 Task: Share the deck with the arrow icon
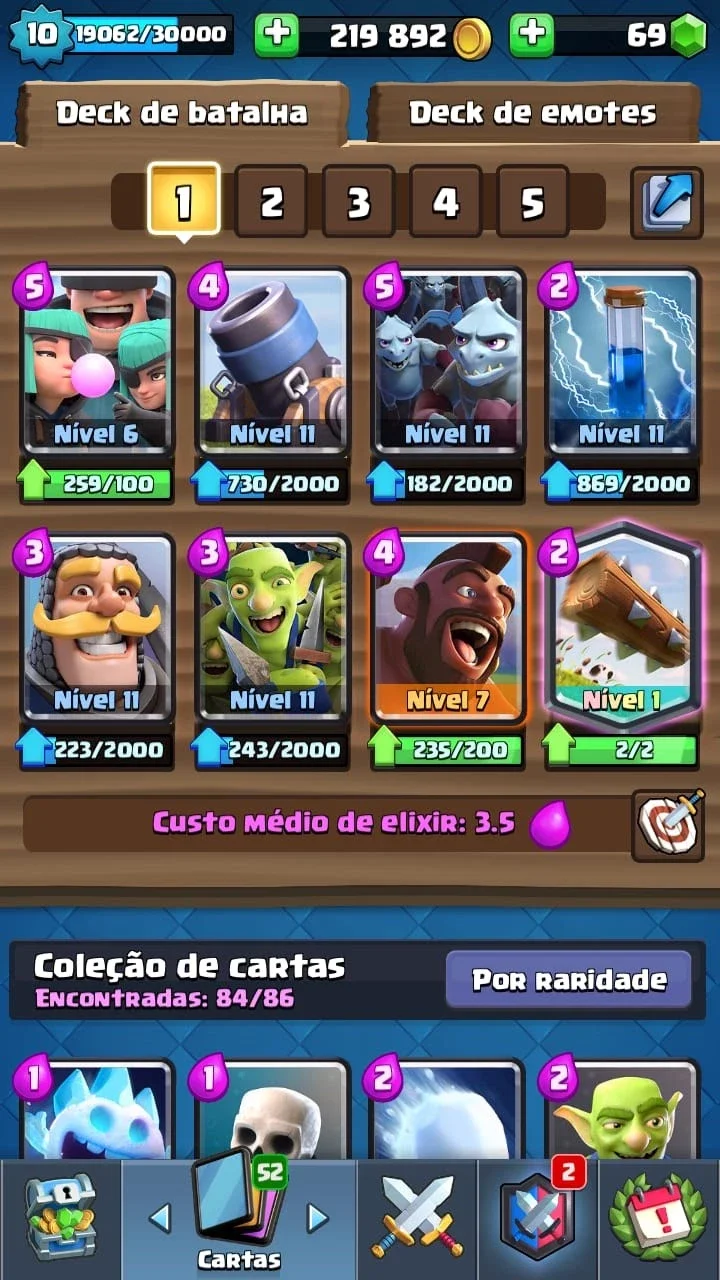click(x=666, y=202)
